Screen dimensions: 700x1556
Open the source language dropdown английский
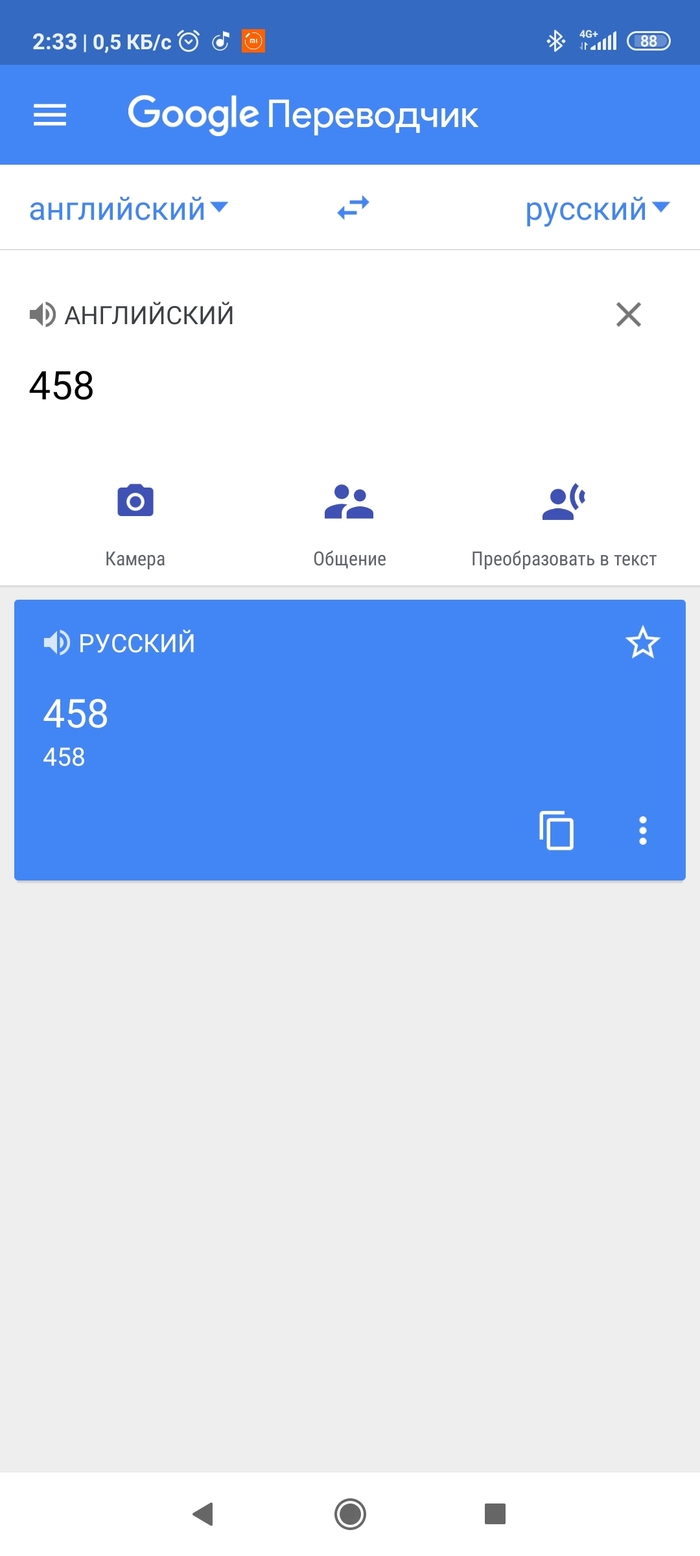coord(128,209)
